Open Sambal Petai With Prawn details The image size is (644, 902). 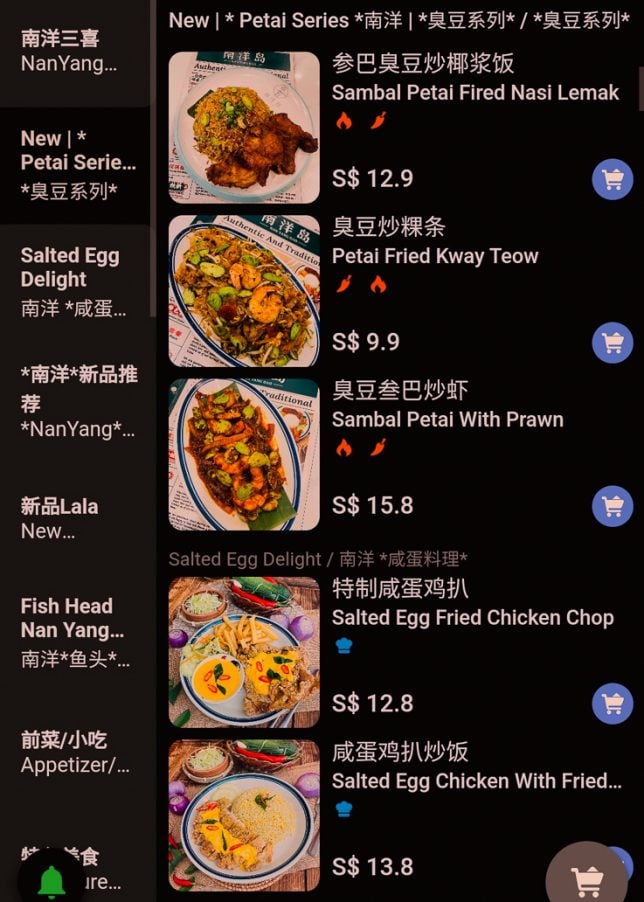pyautogui.click(x=244, y=454)
